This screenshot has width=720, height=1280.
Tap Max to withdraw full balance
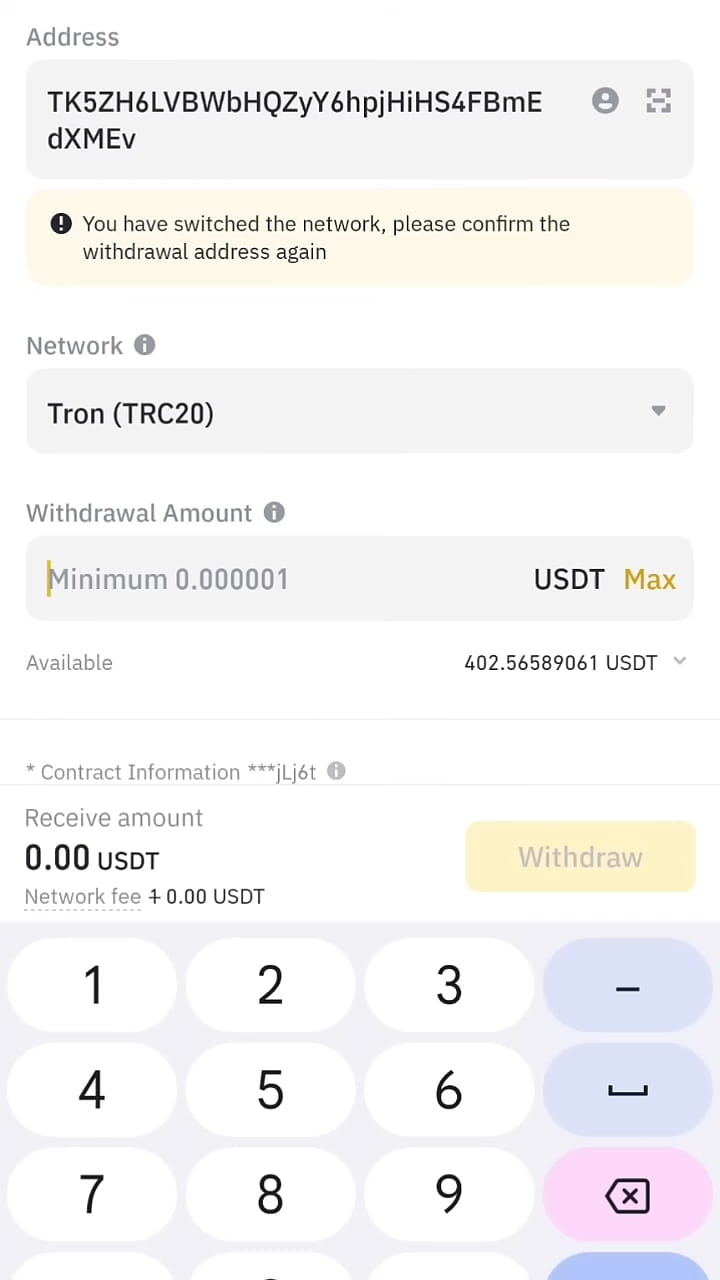(649, 579)
